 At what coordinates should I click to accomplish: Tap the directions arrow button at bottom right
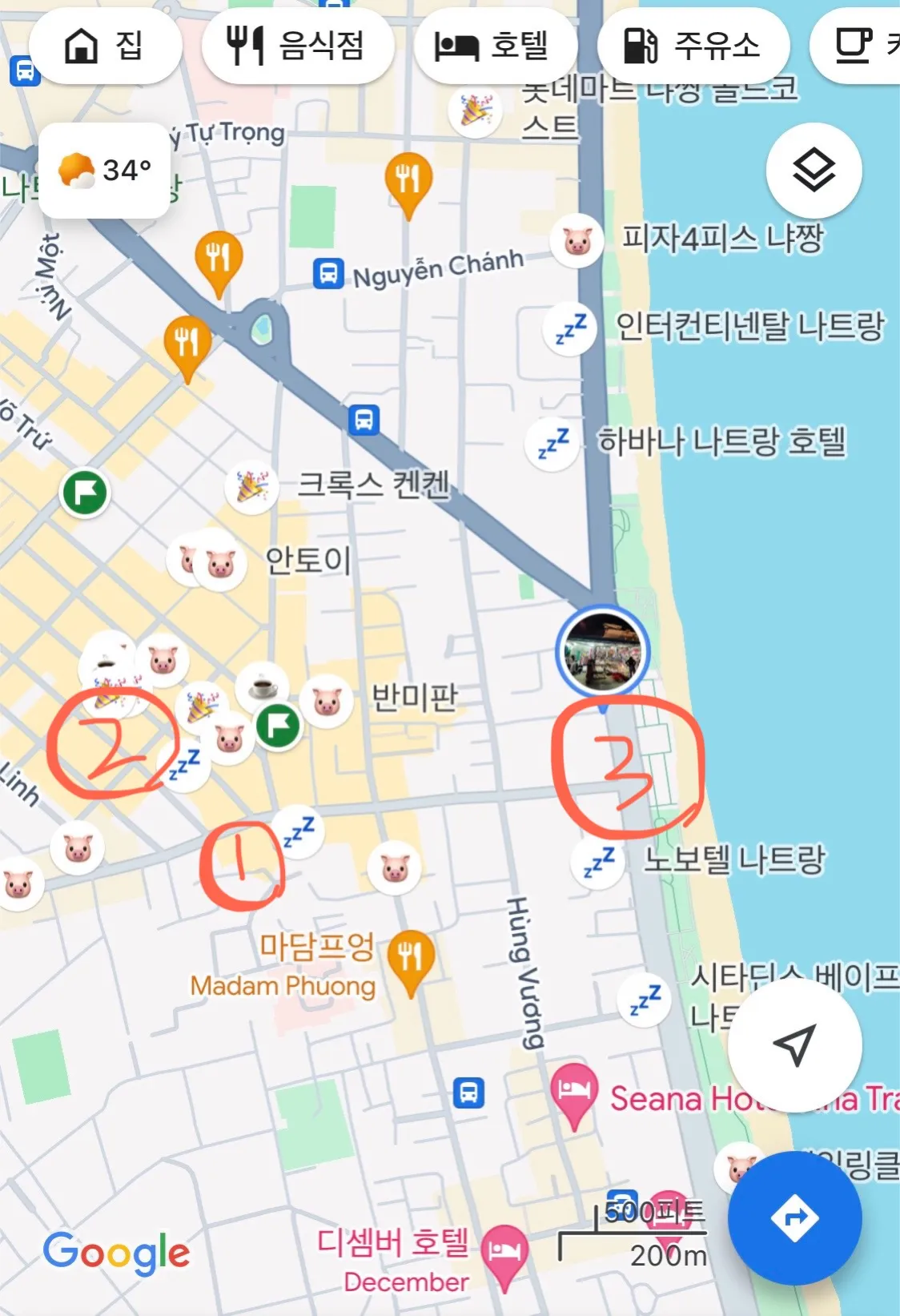point(795,1216)
